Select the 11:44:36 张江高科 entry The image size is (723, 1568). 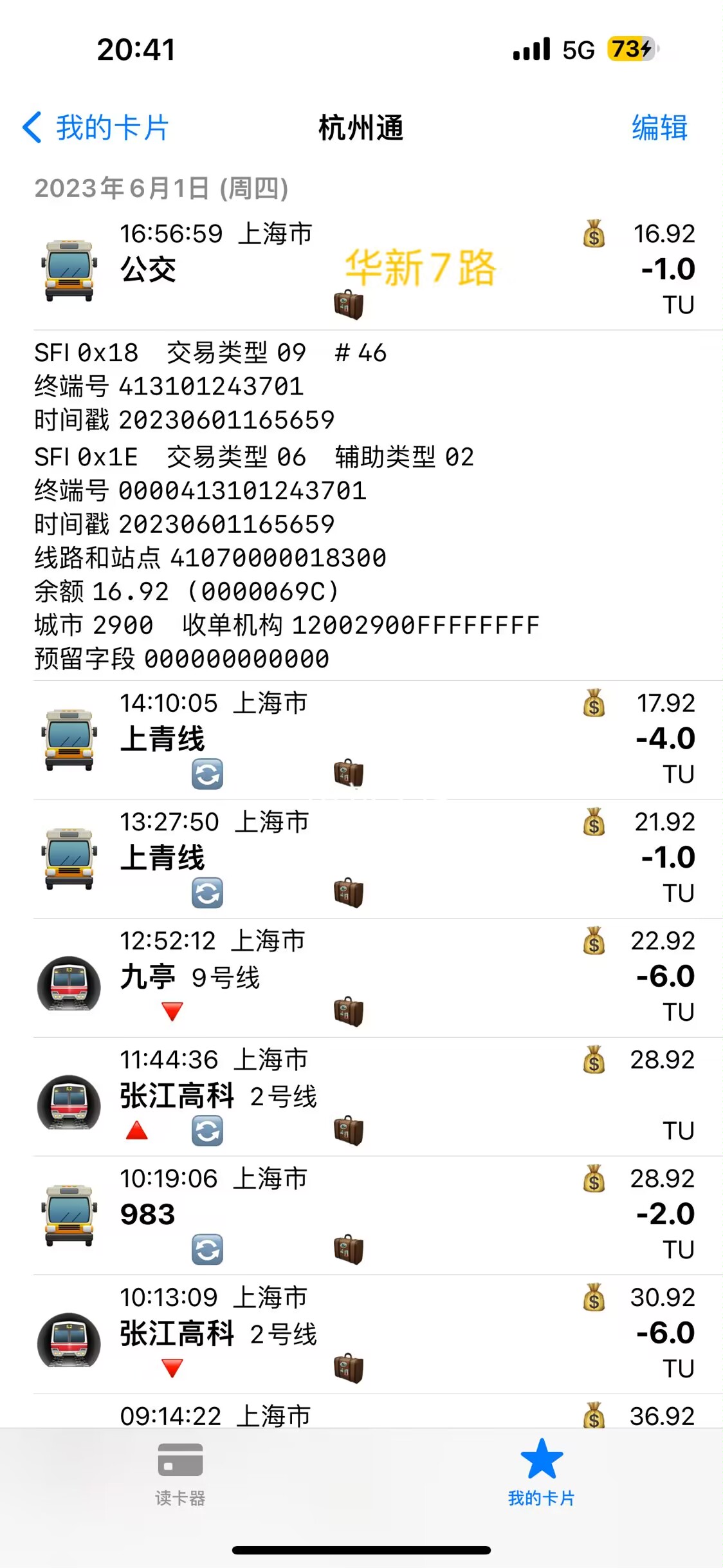pyautogui.click(x=360, y=1096)
